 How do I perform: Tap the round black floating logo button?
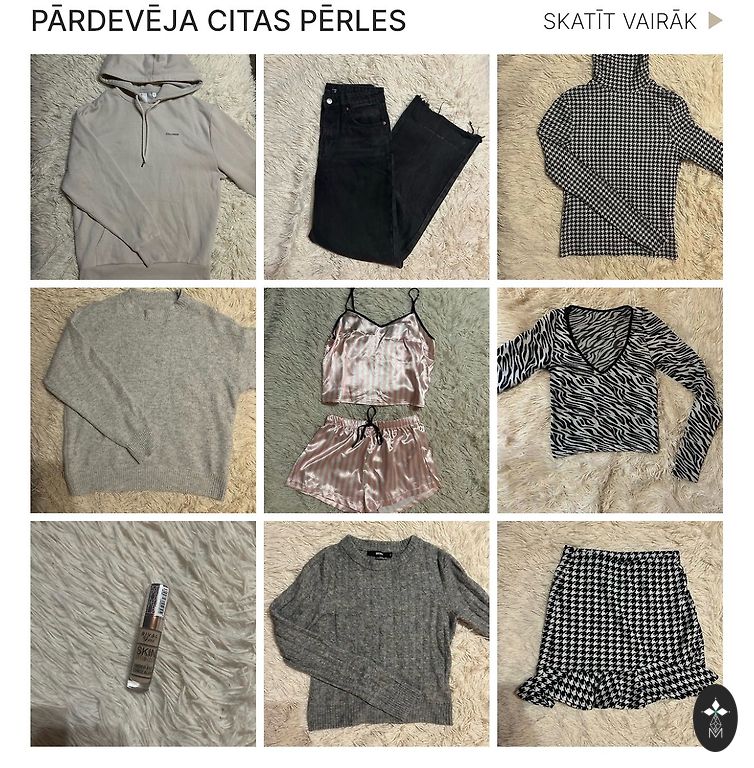pyautogui.click(x=714, y=717)
